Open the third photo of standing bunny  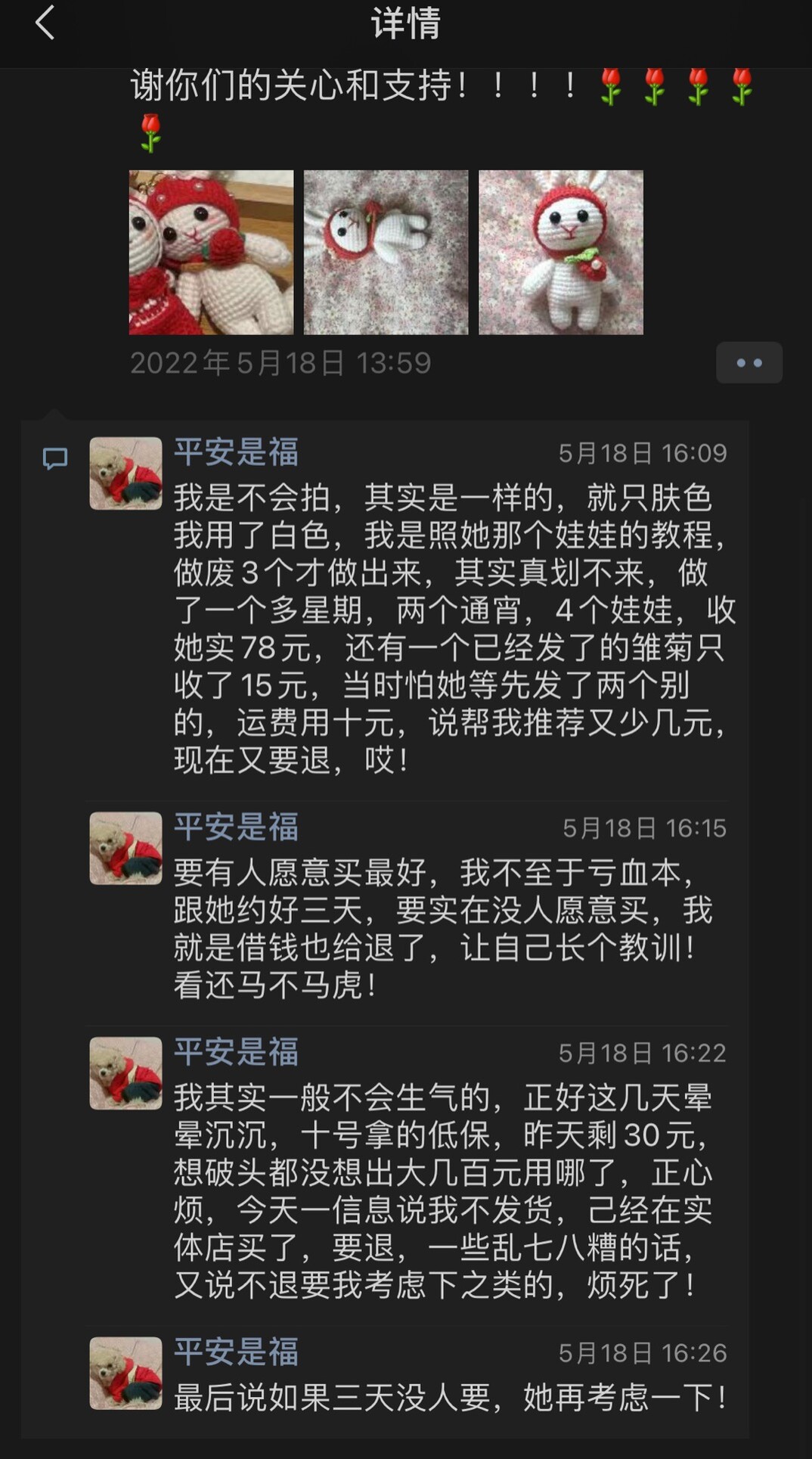pos(561,253)
